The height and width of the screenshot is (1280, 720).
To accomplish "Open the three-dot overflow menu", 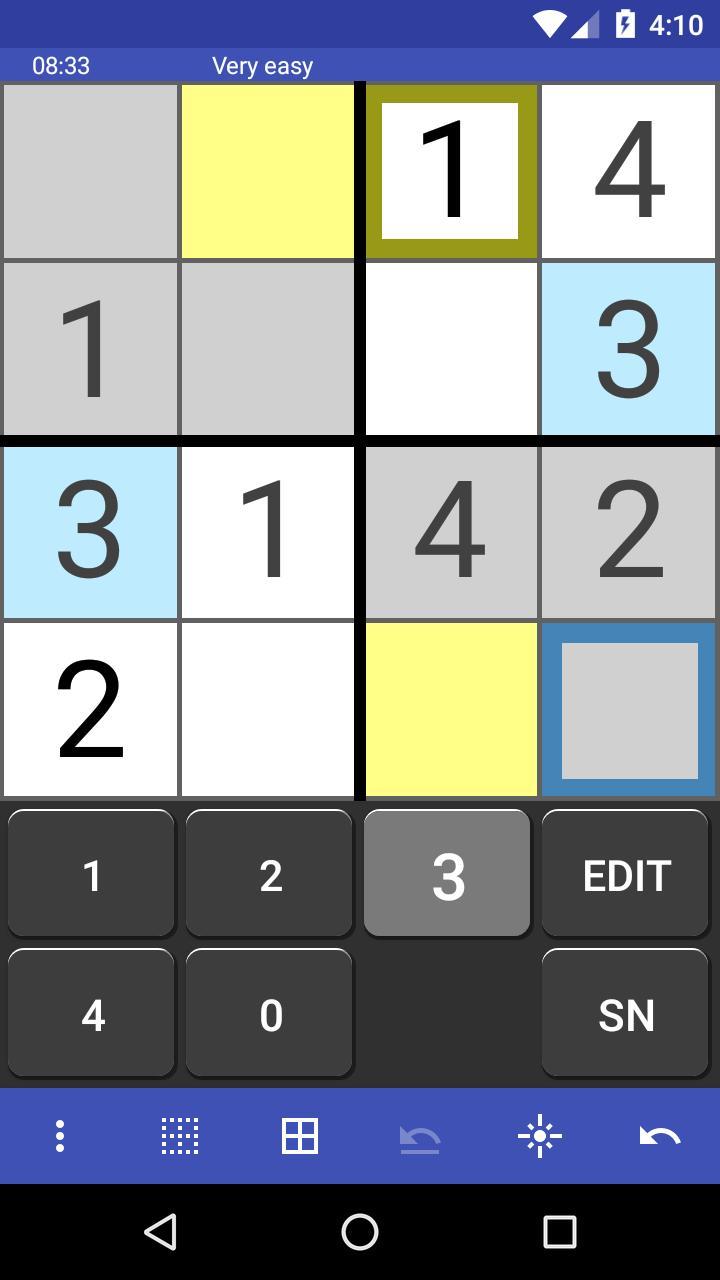I will point(60,1136).
